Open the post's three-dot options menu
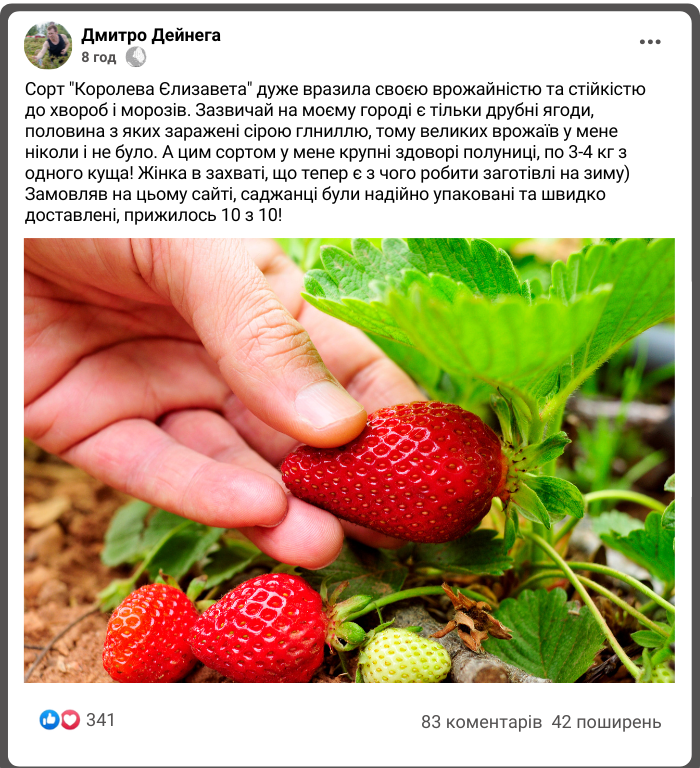The image size is (700, 768). click(x=650, y=42)
